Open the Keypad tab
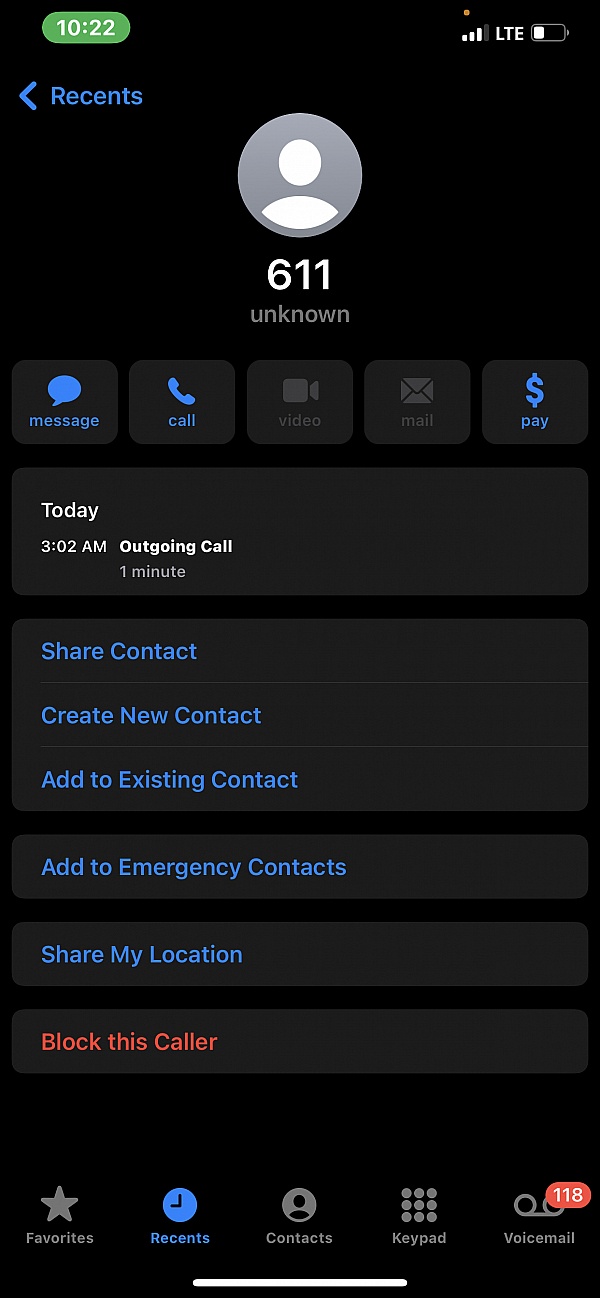The image size is (600, 1298). pyautogui.click(x=419, y=1216)
